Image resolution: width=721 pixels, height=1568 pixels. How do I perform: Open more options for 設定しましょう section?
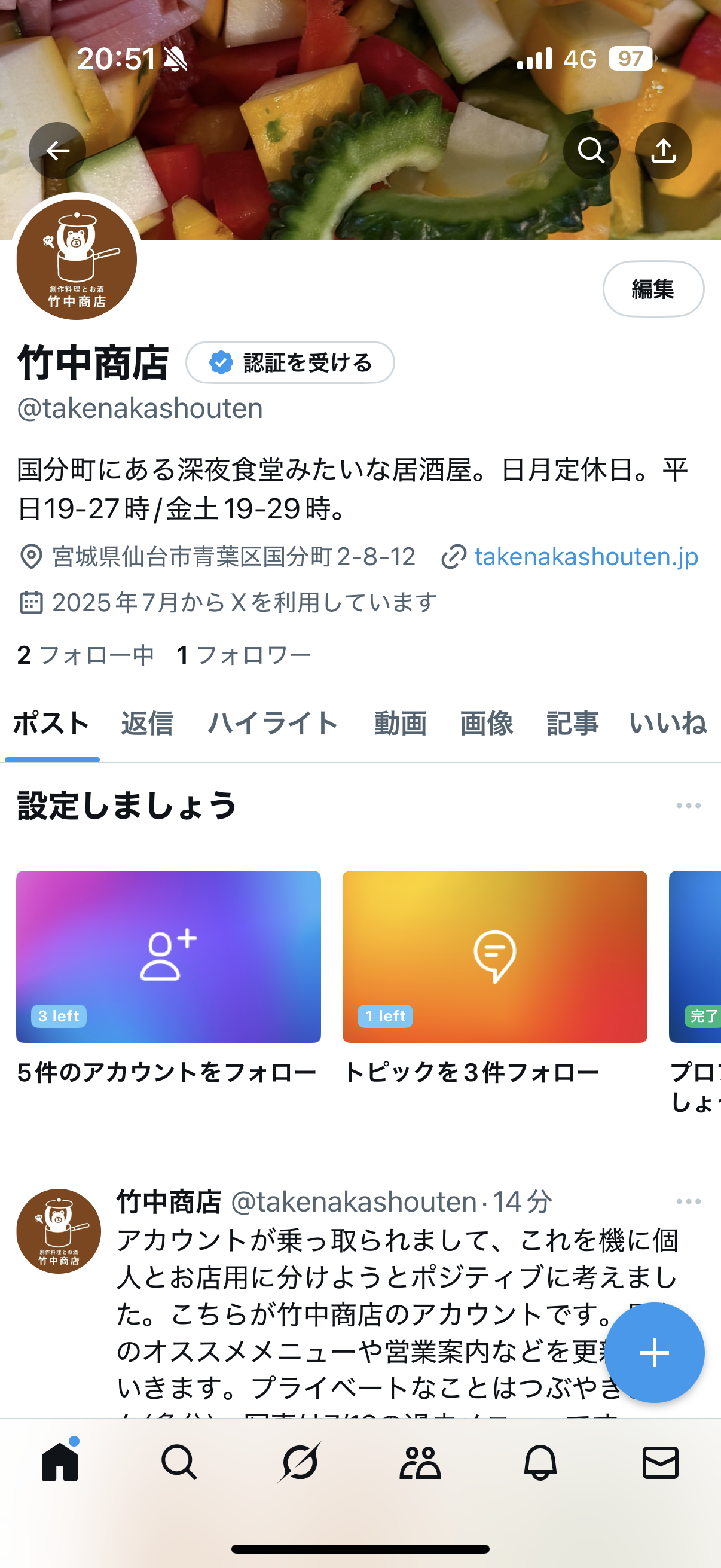pos(688,806)
